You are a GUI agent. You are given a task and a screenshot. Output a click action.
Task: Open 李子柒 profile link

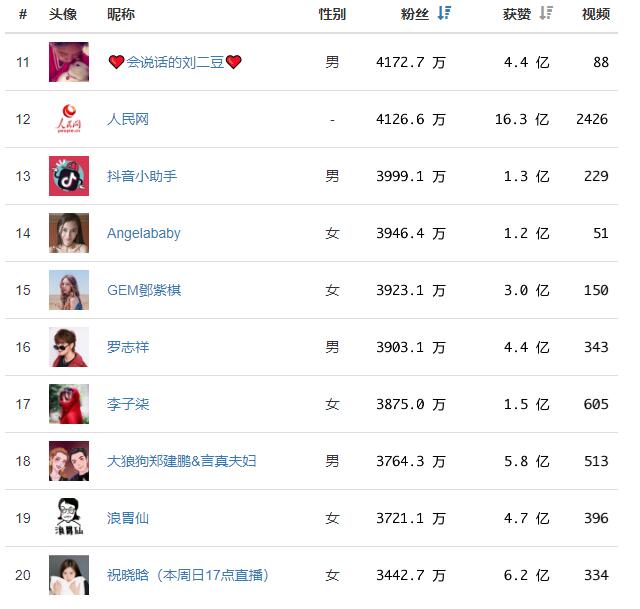point(128,404)
